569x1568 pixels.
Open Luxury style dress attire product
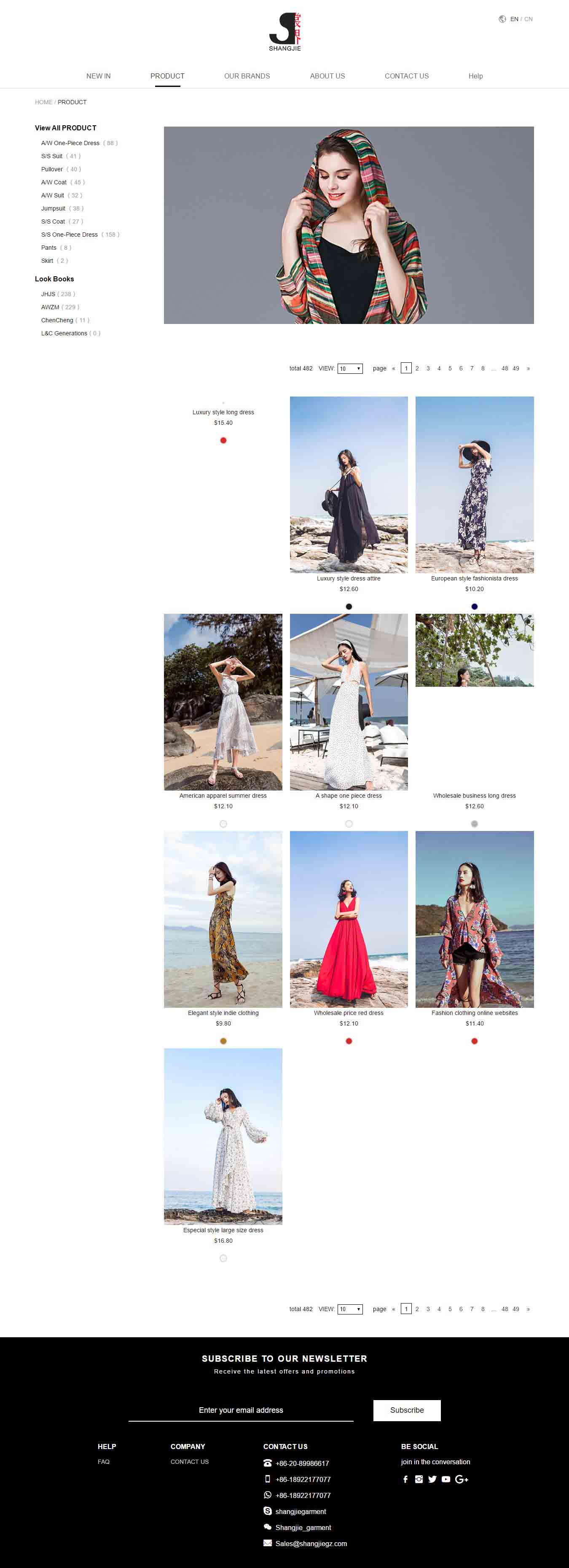tap(348, 485)
